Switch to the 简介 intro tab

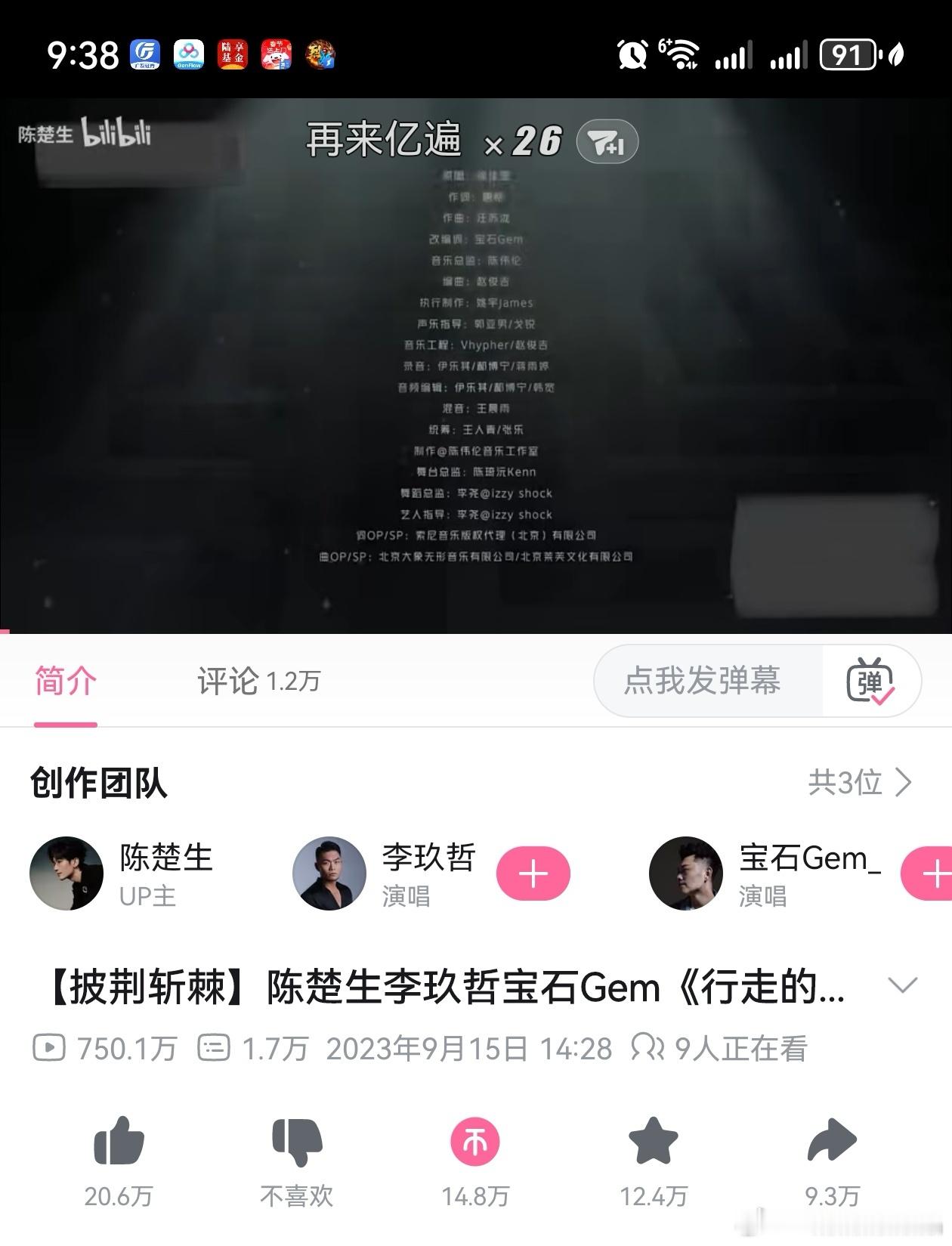pos(64,681)
